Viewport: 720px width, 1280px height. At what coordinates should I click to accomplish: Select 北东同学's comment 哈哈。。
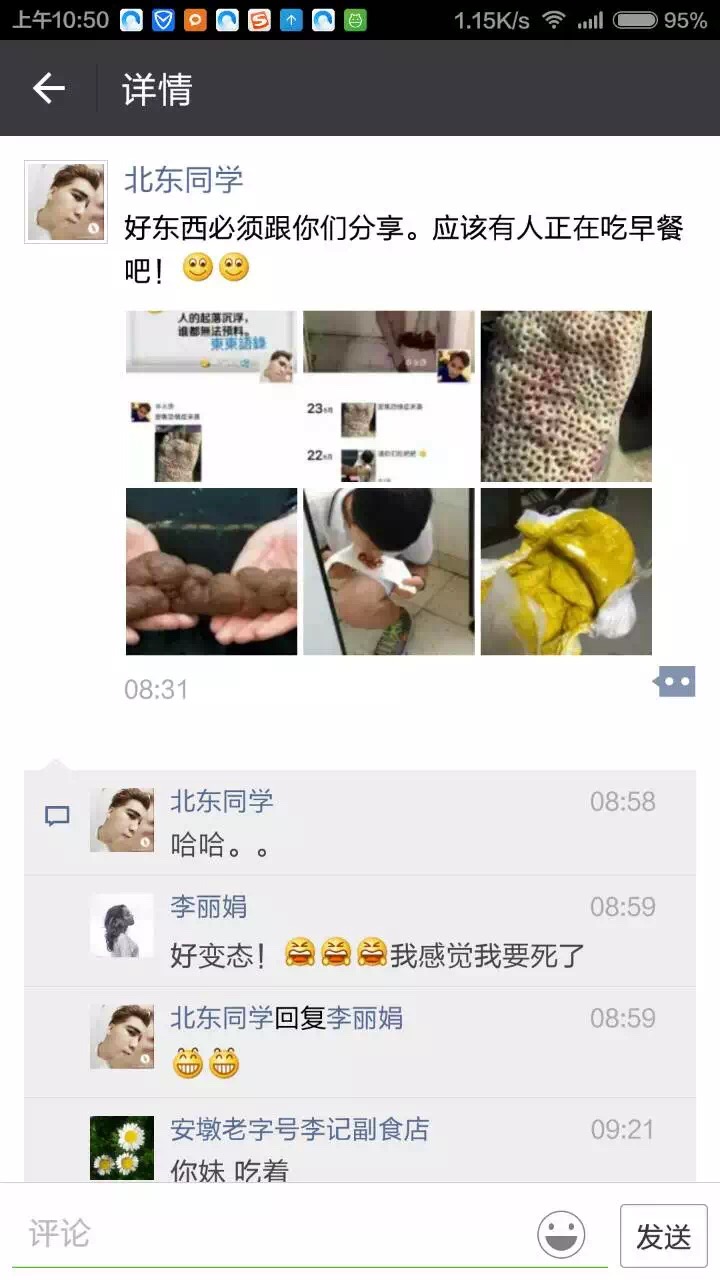(x=220, y=845)
